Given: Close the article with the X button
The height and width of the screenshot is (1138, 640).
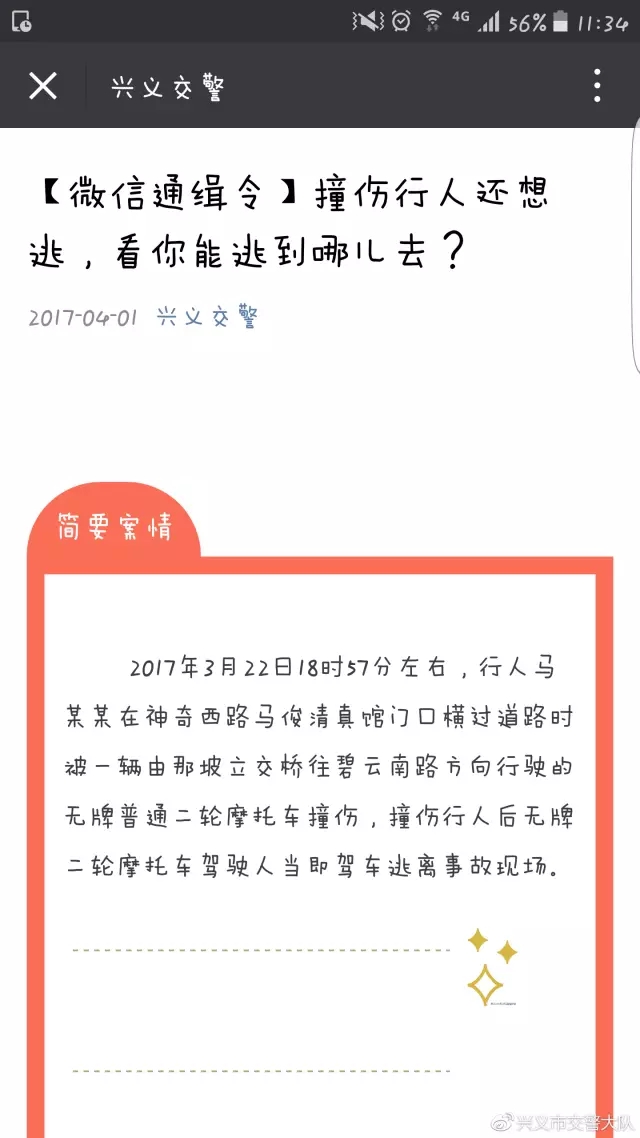Looking at the screenshot, I should click(x=43, y=86).
